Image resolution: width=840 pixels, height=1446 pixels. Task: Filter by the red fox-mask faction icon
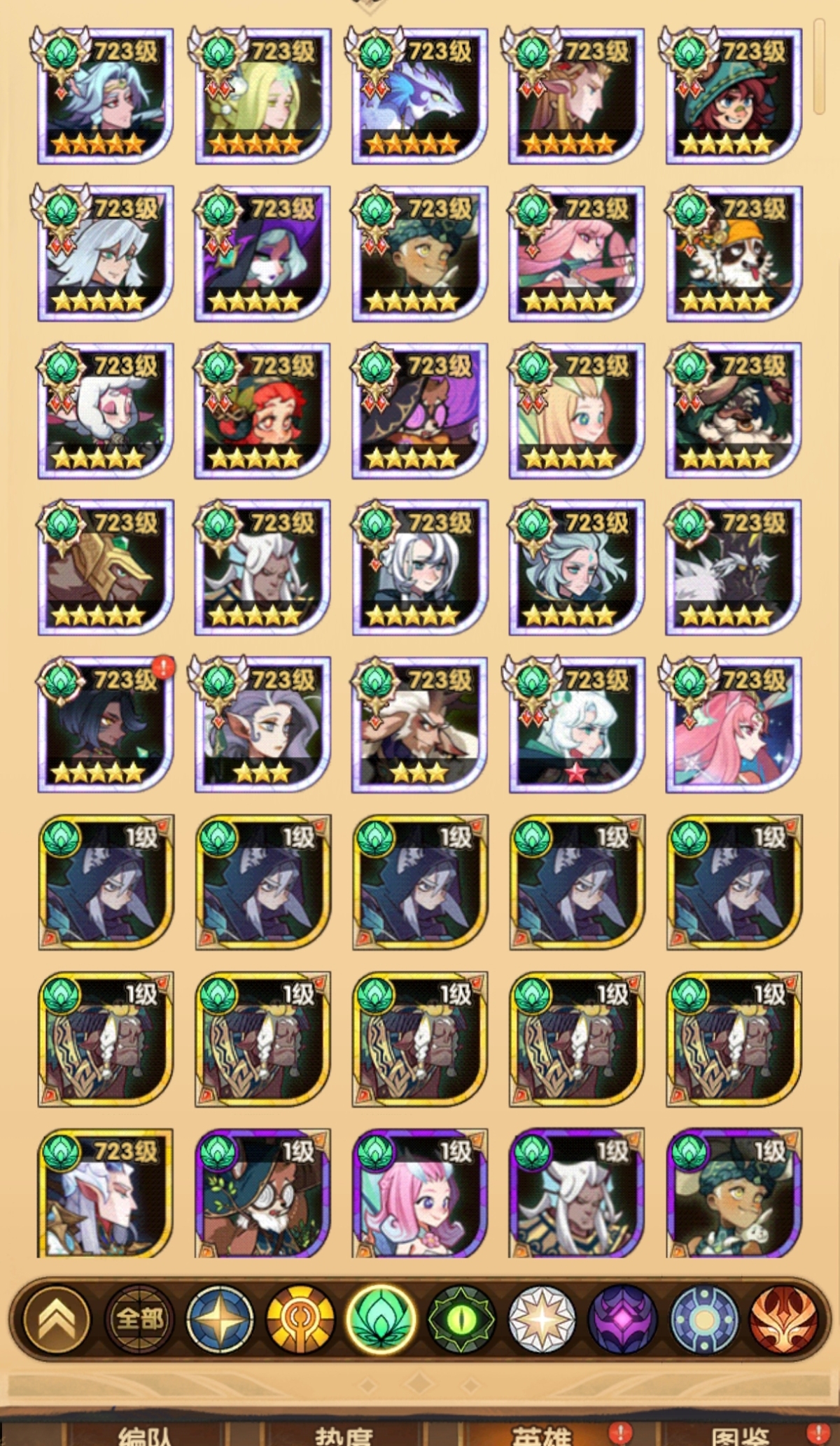tap(783, 1319)
